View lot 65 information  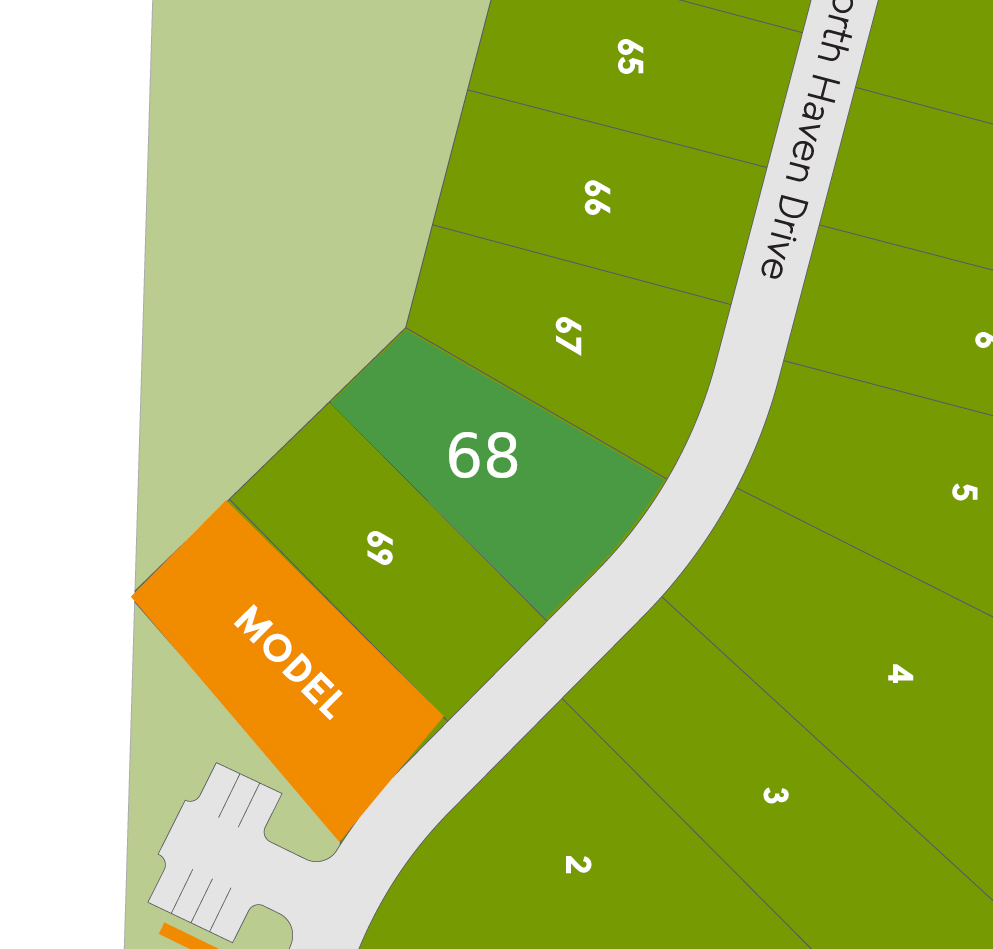tap(629, 57)
